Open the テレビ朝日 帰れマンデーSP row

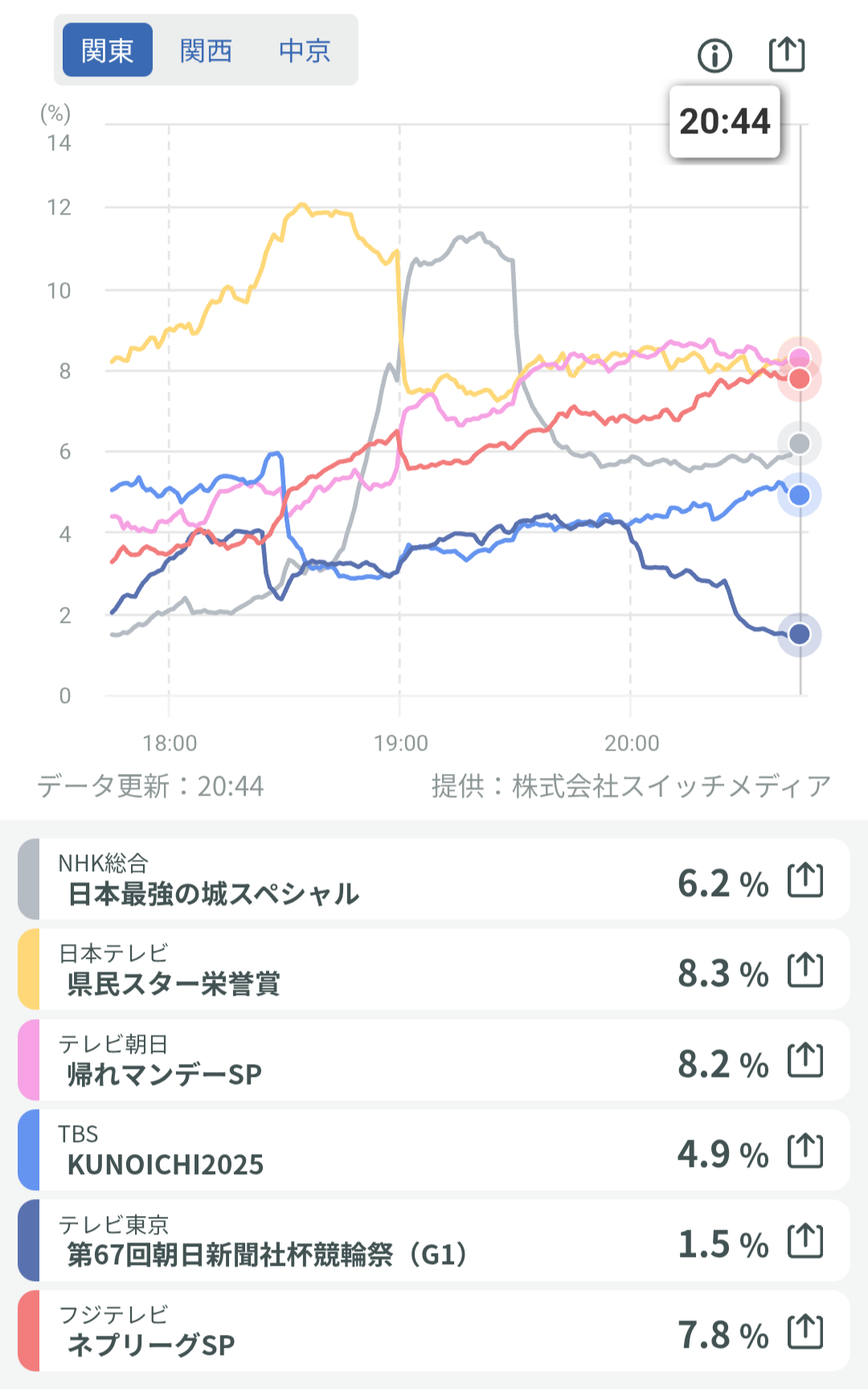362,1061
